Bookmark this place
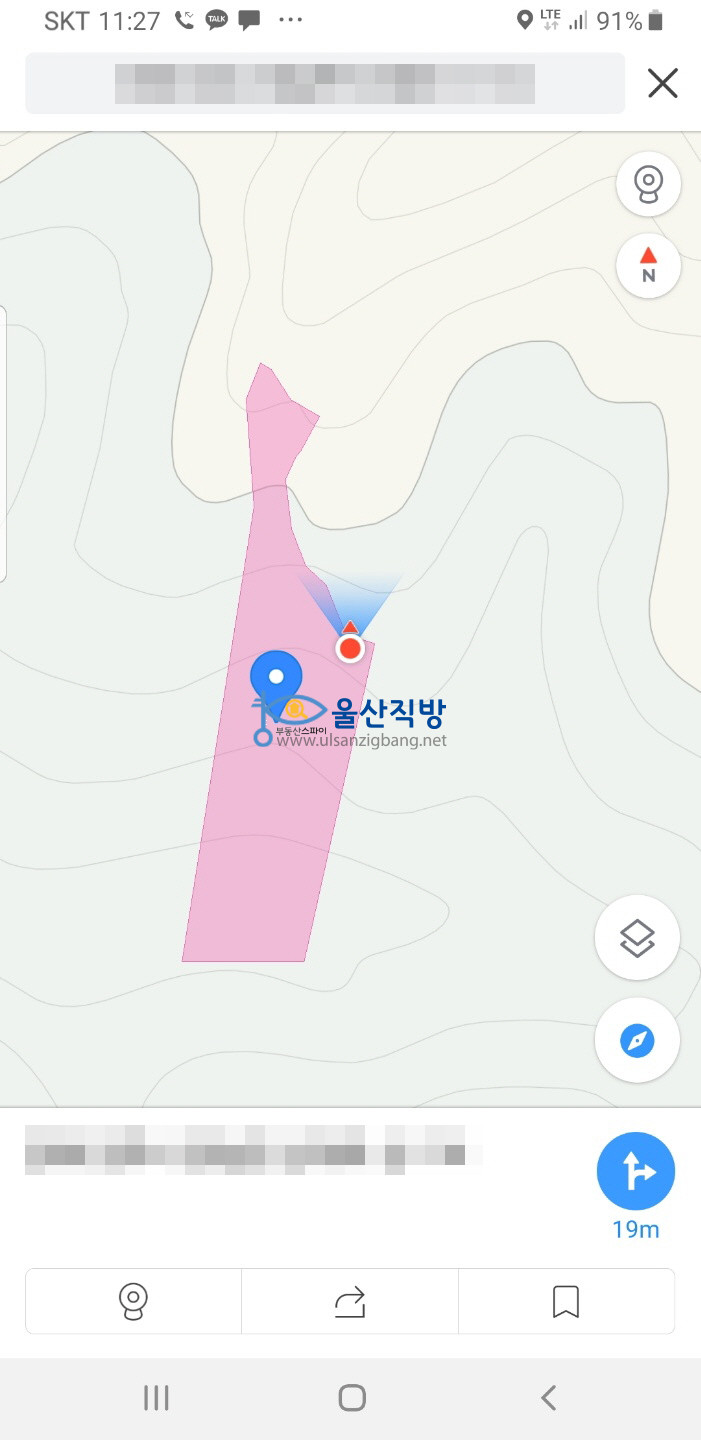The image size is (701, 1440). [566, 1301]
